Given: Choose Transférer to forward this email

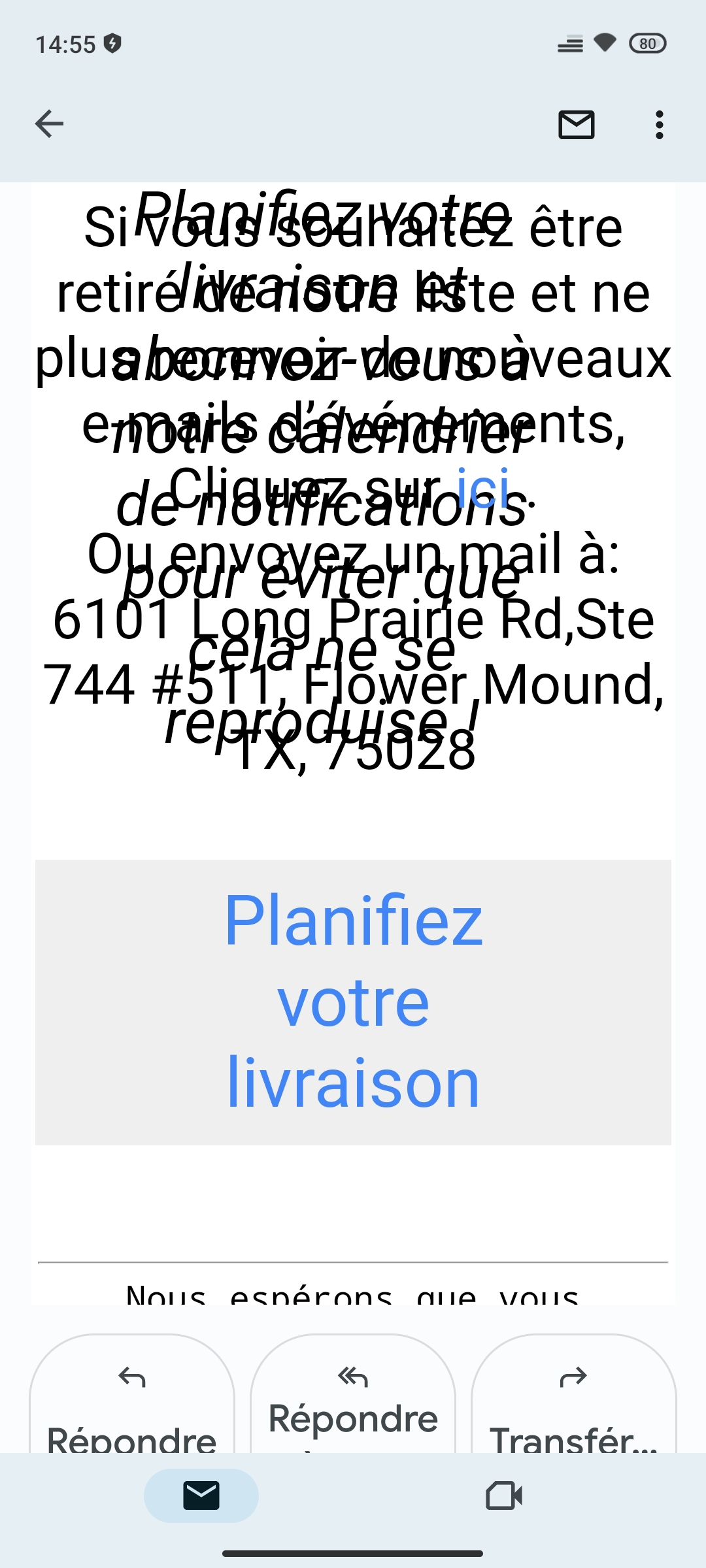Looking at the screenshot, I should [x=573, y=1394].
